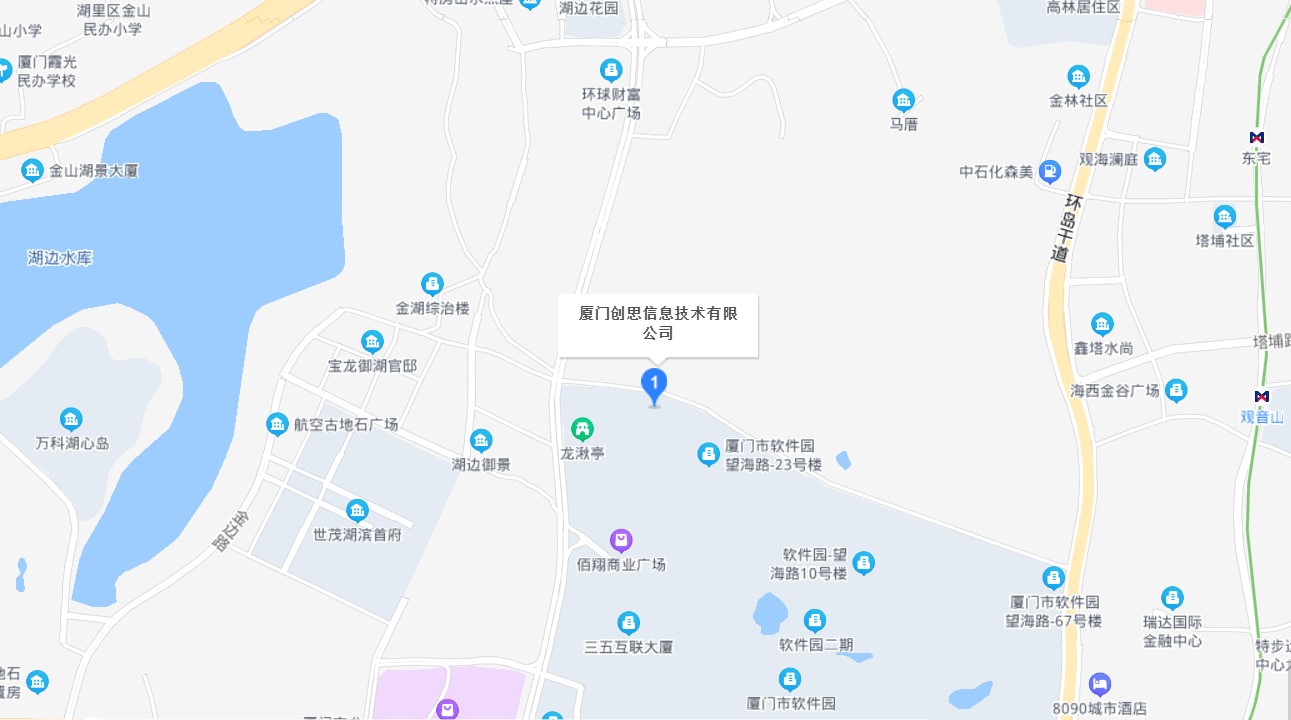Viewport: 1291px width, 720px height.
Task: Open the 厦门创思信息技术有限公司 info bubble
Action: (658, 324)
